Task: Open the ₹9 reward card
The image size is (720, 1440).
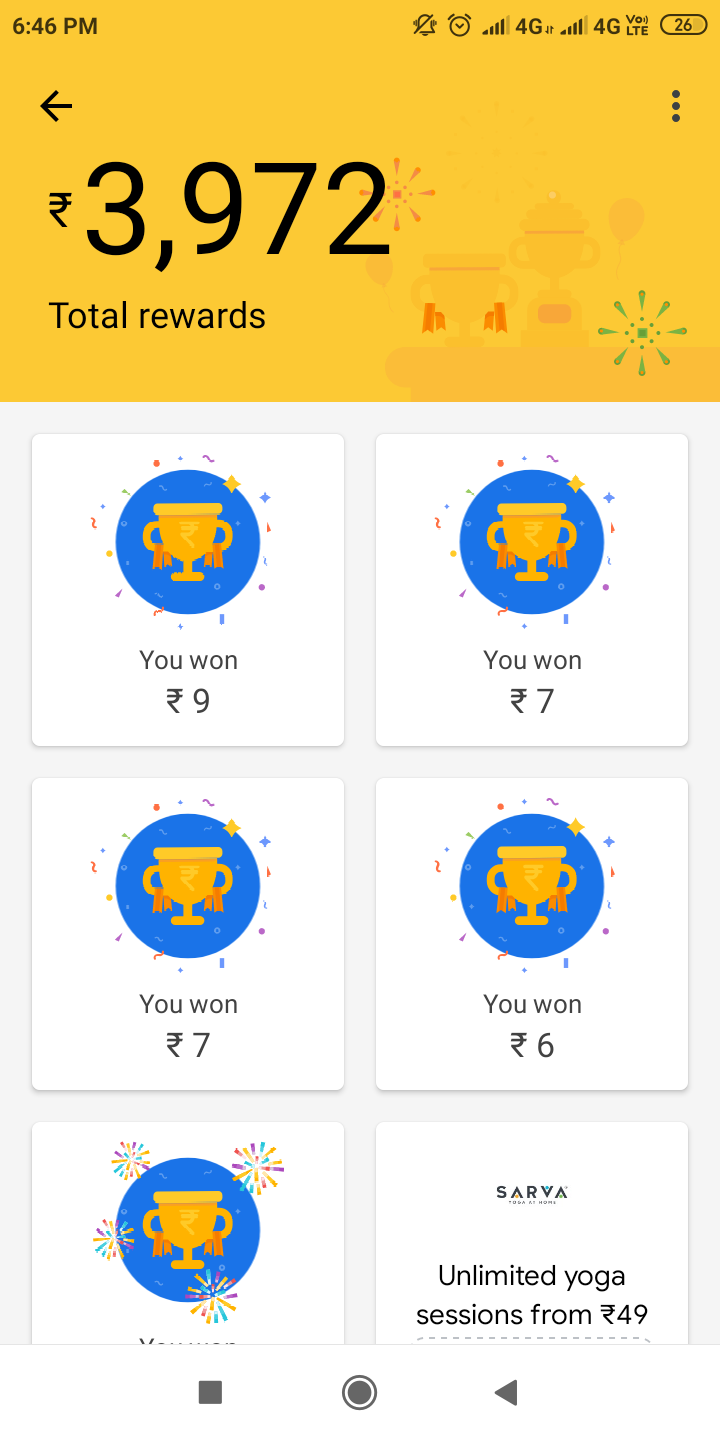Action: [x=188, y=590]
